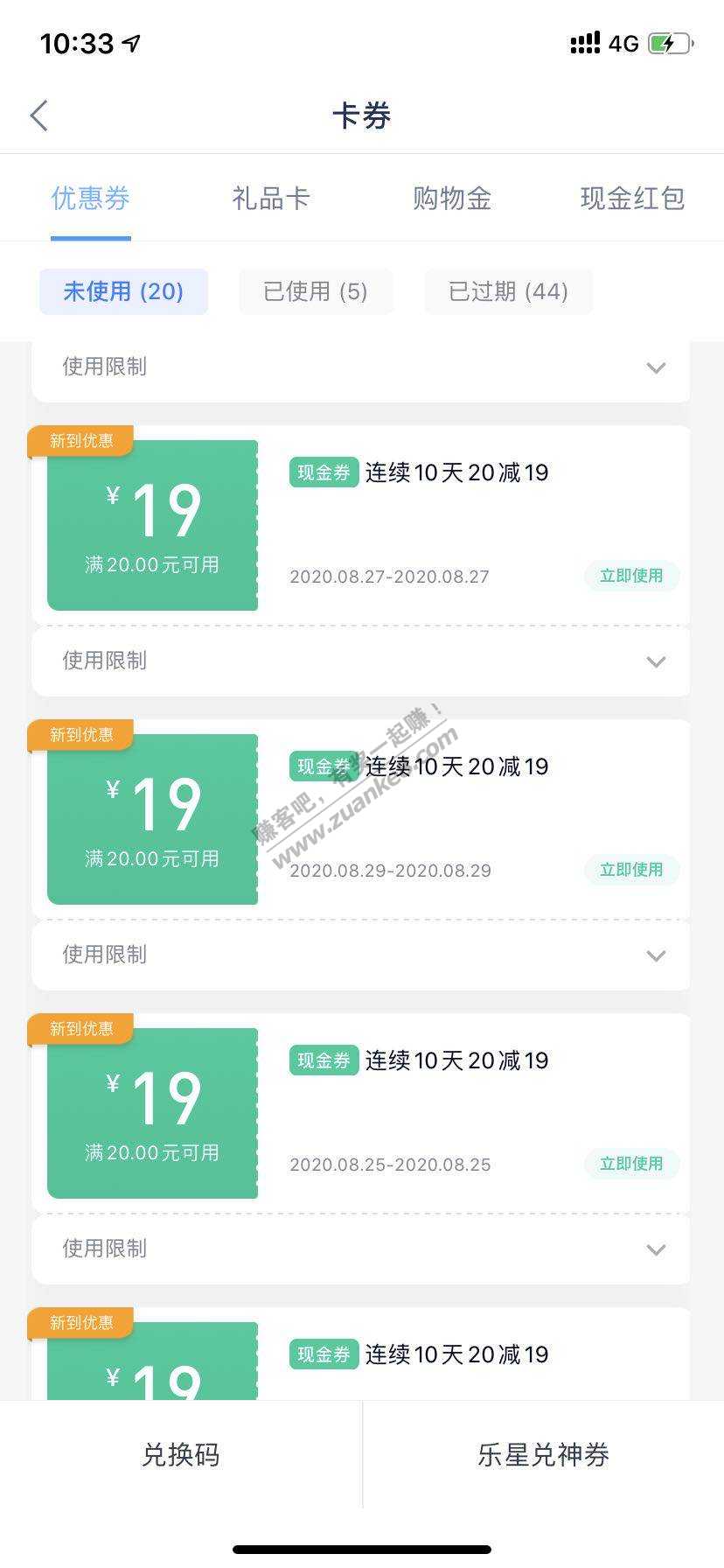The width and height of the screenshot is (724, 1568).
Task: Select the 优惠券 tab
Action: tap(91, 199)
